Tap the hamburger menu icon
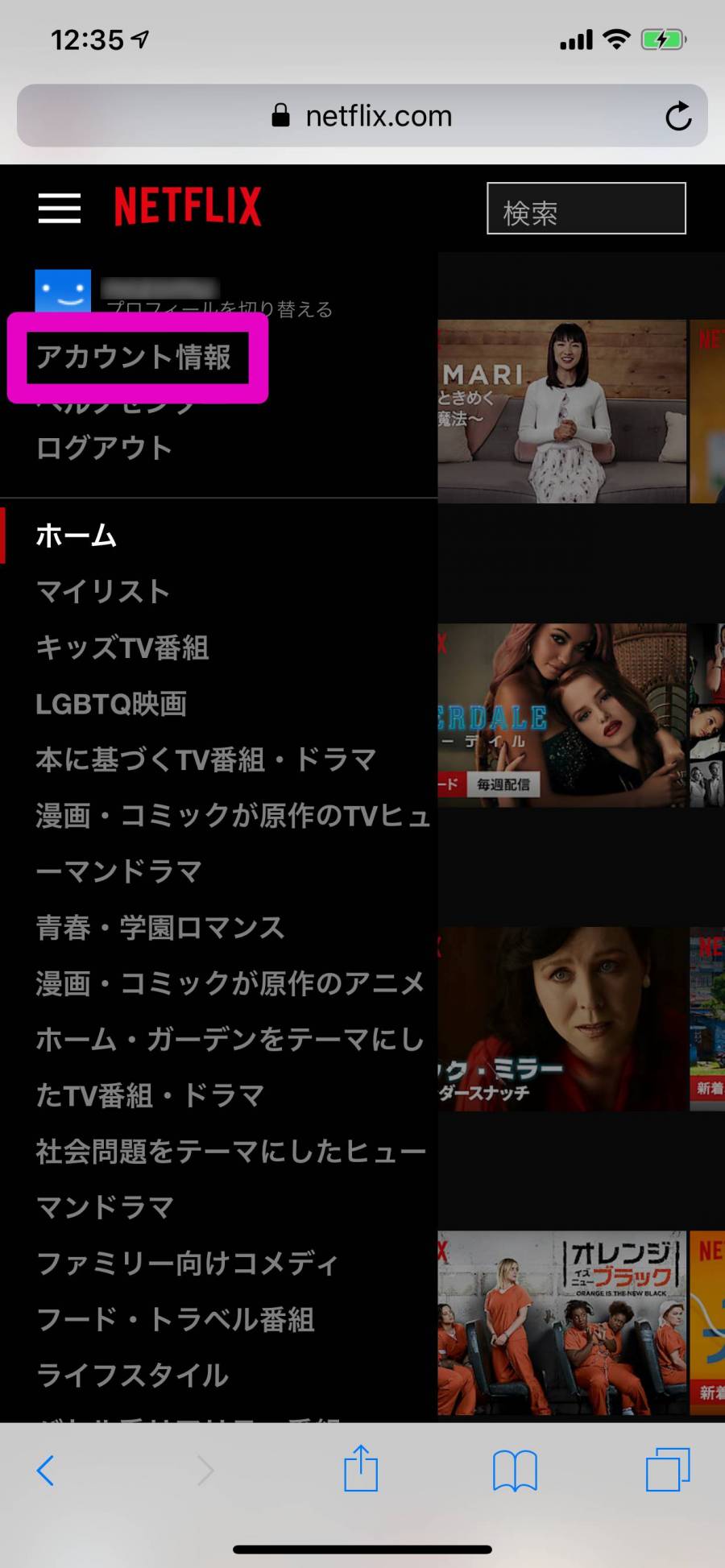 point(60,208)
